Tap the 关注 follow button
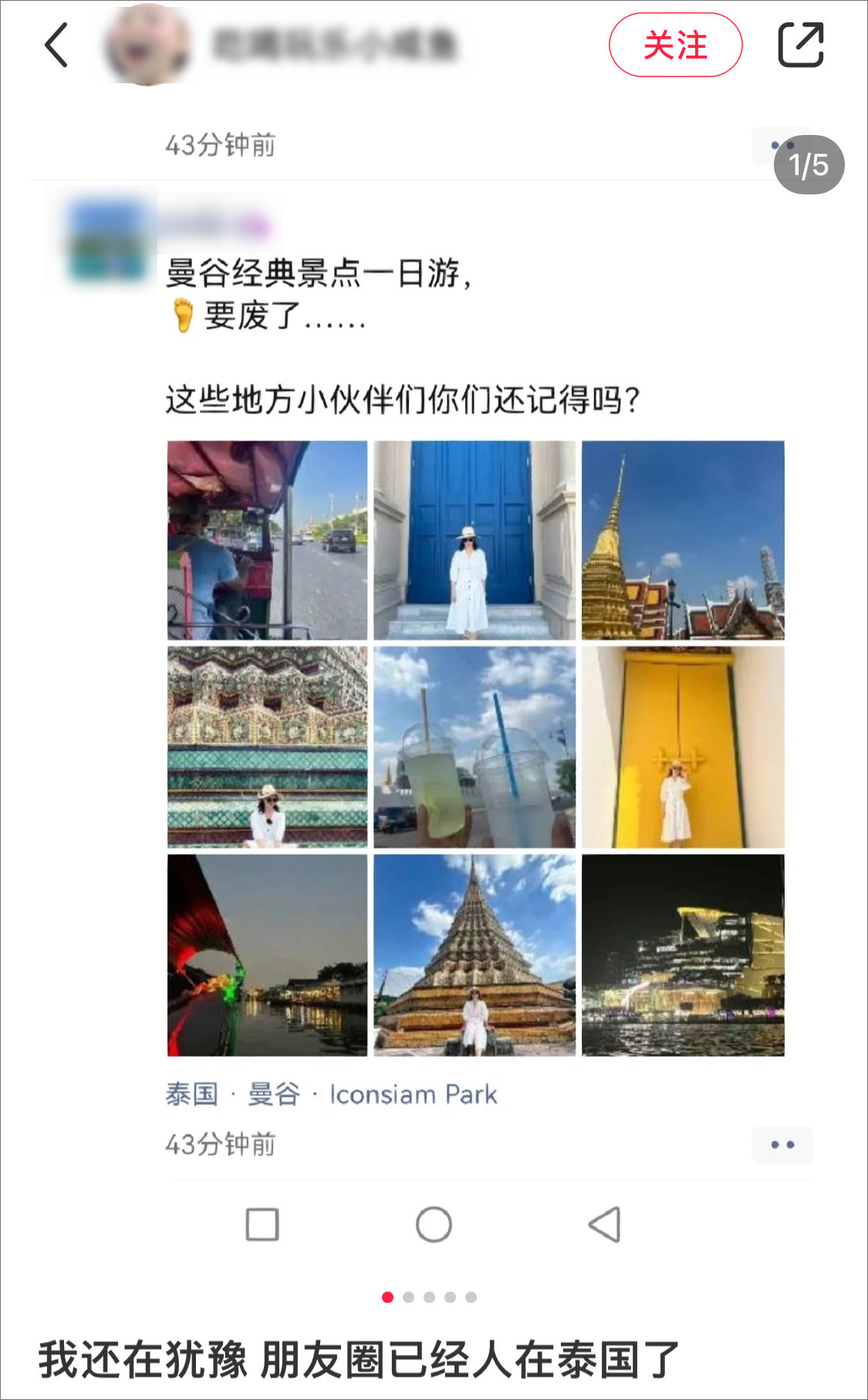 point(675,46)
